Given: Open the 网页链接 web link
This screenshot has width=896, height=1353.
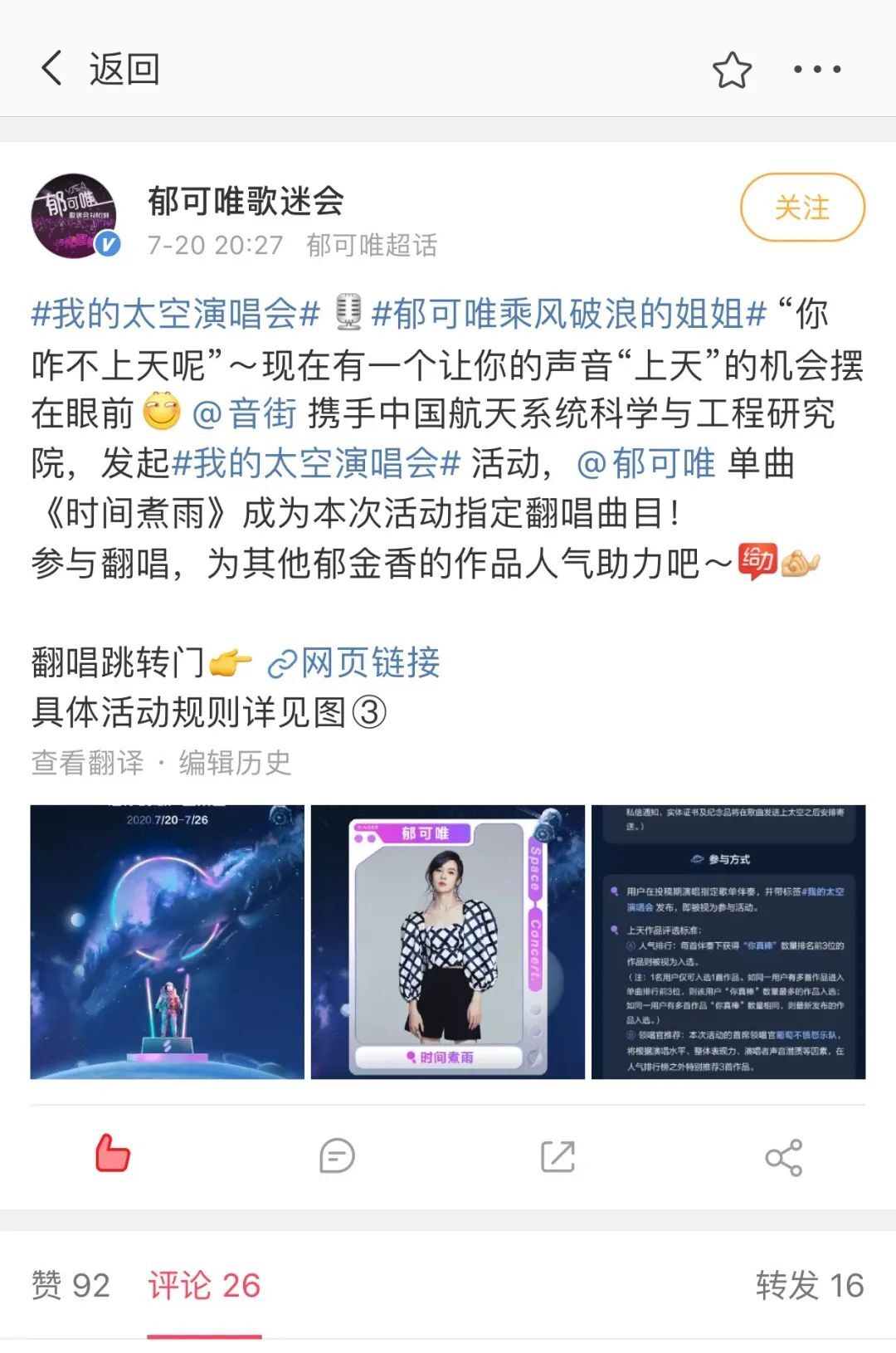Looking at the screenshot, I should click(x=354, y=662).
